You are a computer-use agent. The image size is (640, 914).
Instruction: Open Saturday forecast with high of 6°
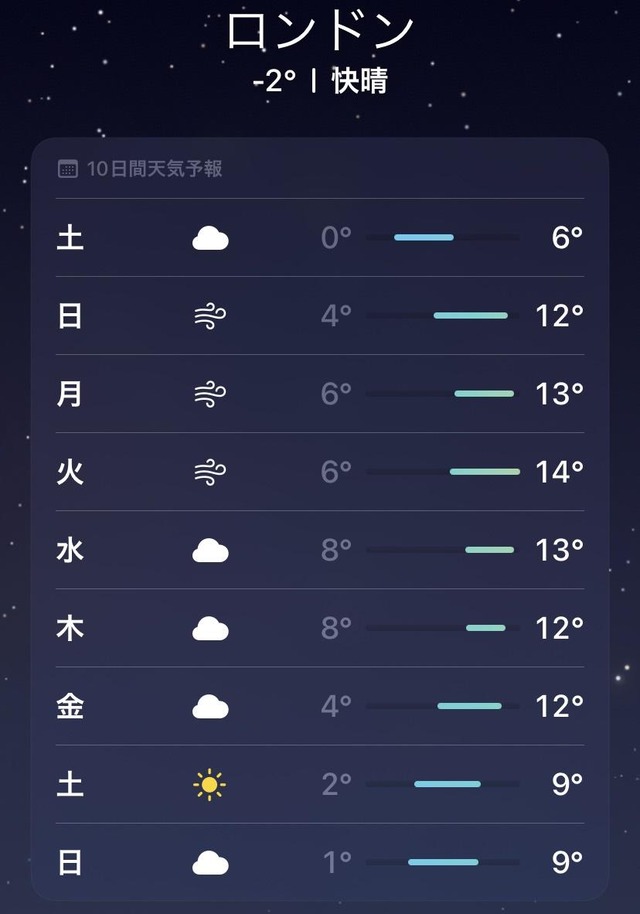(320, 238)
